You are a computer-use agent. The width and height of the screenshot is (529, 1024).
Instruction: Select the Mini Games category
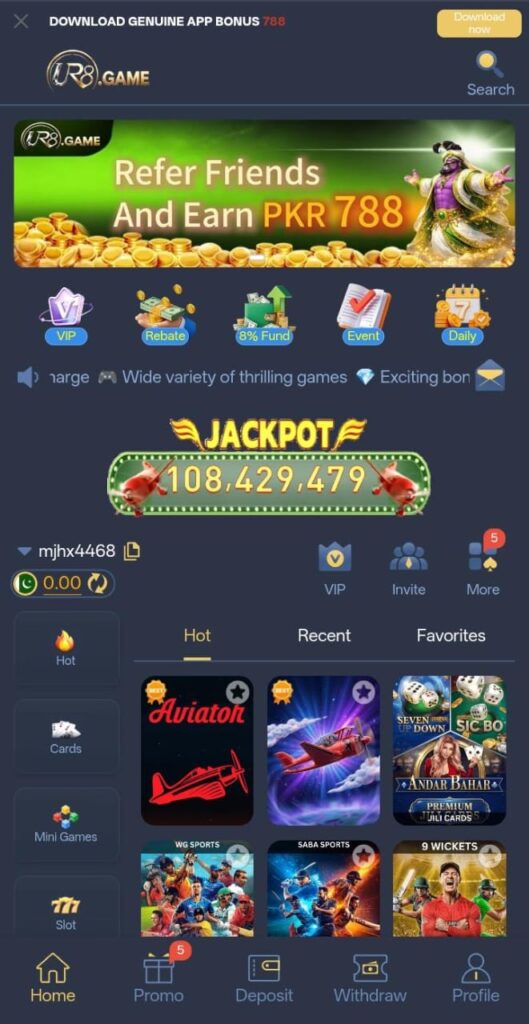(67, 825)
